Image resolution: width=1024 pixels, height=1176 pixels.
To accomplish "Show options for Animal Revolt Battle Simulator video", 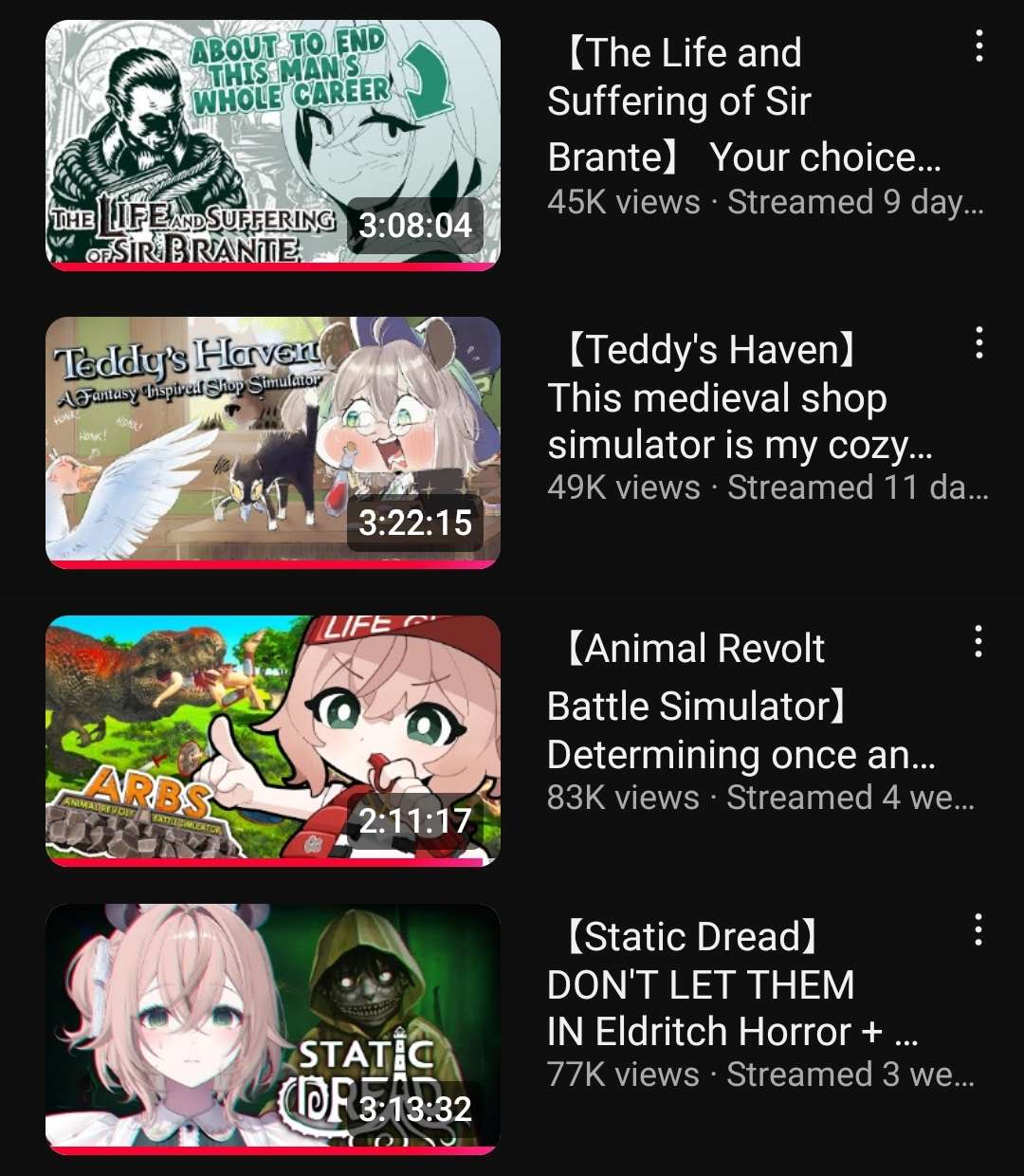I will [978, 642].
